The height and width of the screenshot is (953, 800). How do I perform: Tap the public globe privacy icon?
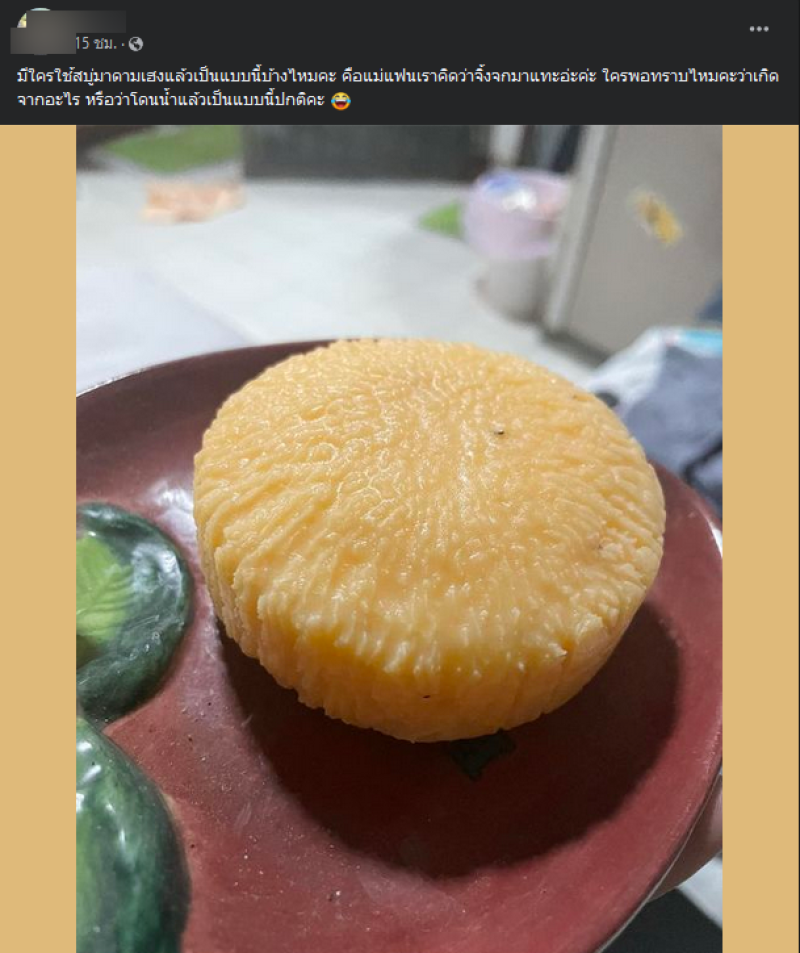click(137, 44)
